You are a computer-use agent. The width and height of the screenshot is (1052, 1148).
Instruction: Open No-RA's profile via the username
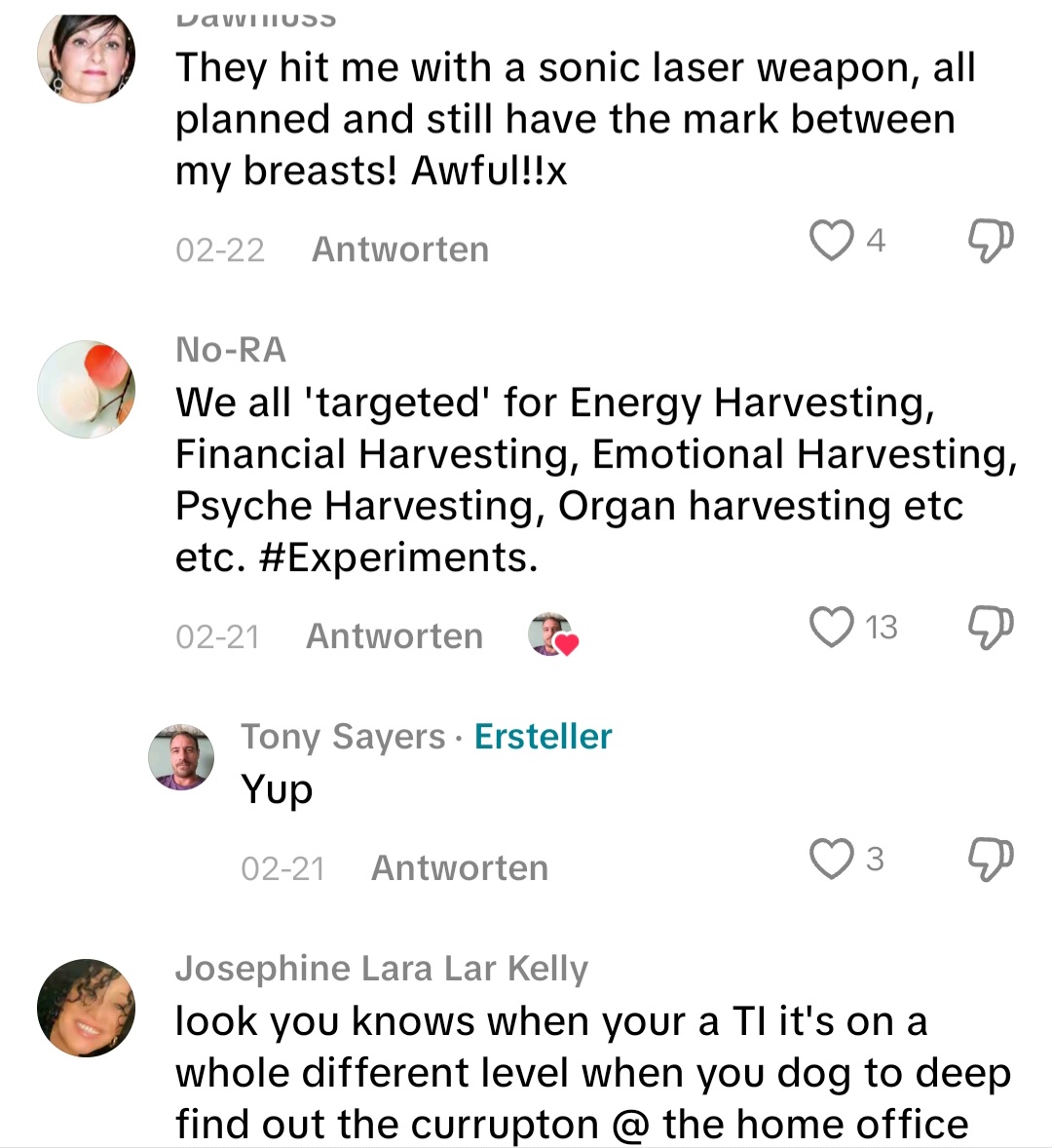click(x=231, y=350)
